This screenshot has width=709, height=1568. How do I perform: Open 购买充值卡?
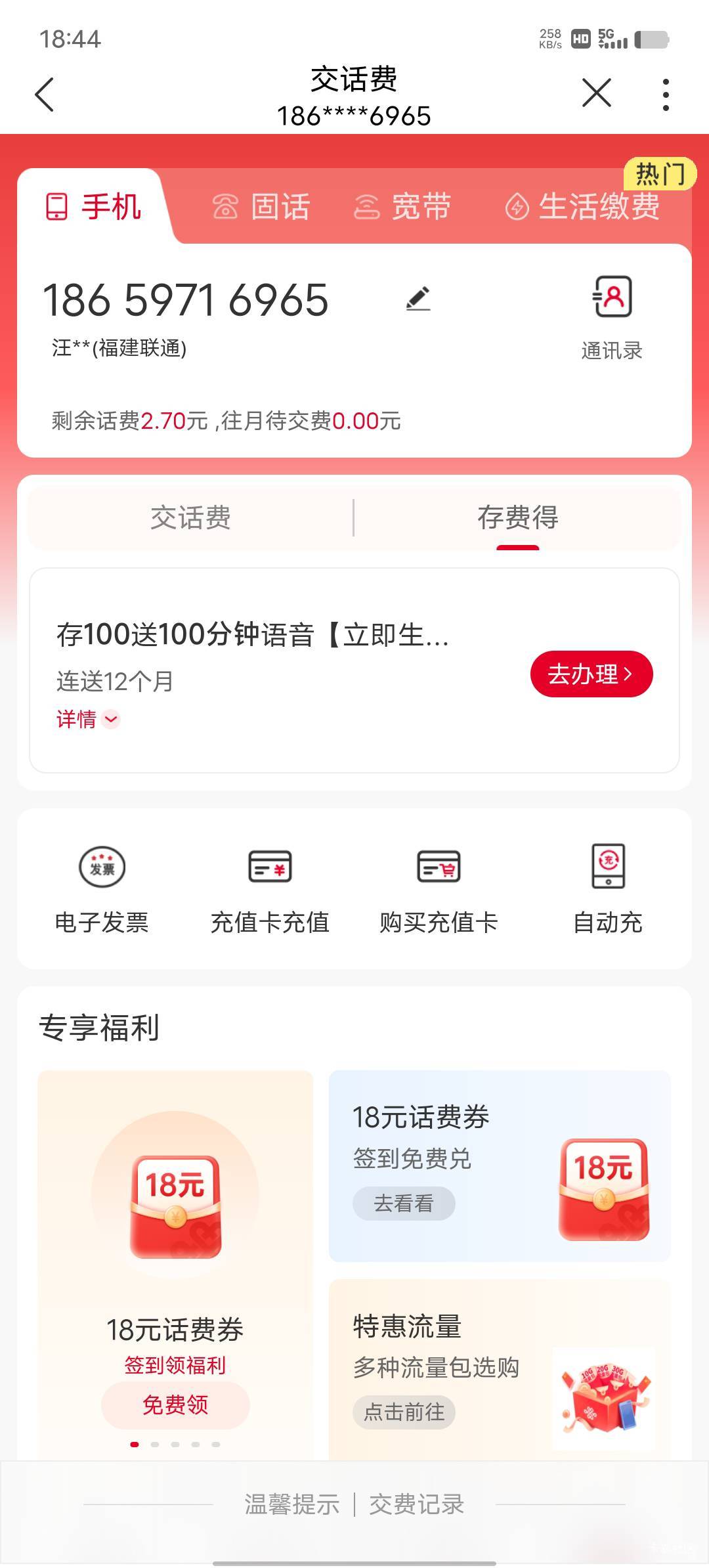[439, 889]
